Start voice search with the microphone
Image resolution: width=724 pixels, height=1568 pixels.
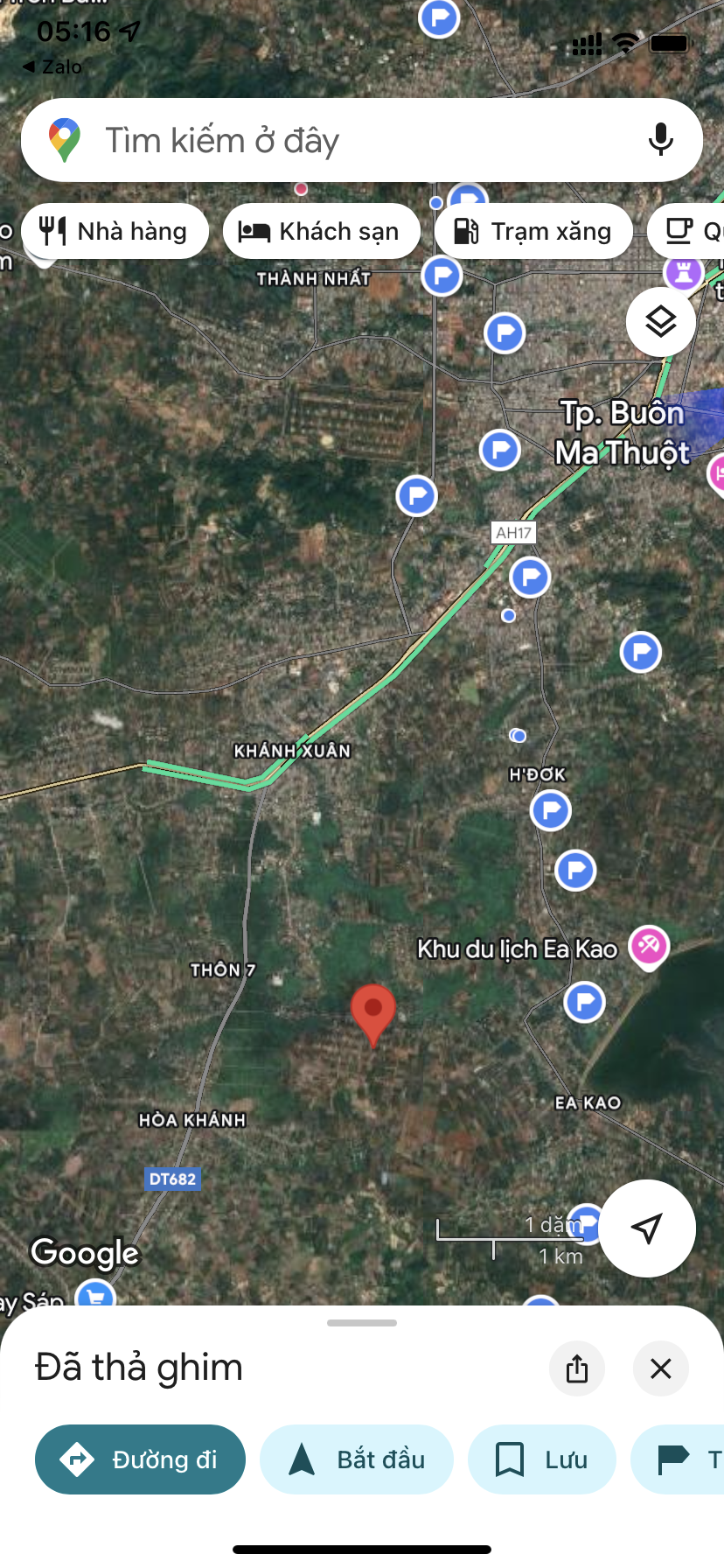tap(661, 140)
